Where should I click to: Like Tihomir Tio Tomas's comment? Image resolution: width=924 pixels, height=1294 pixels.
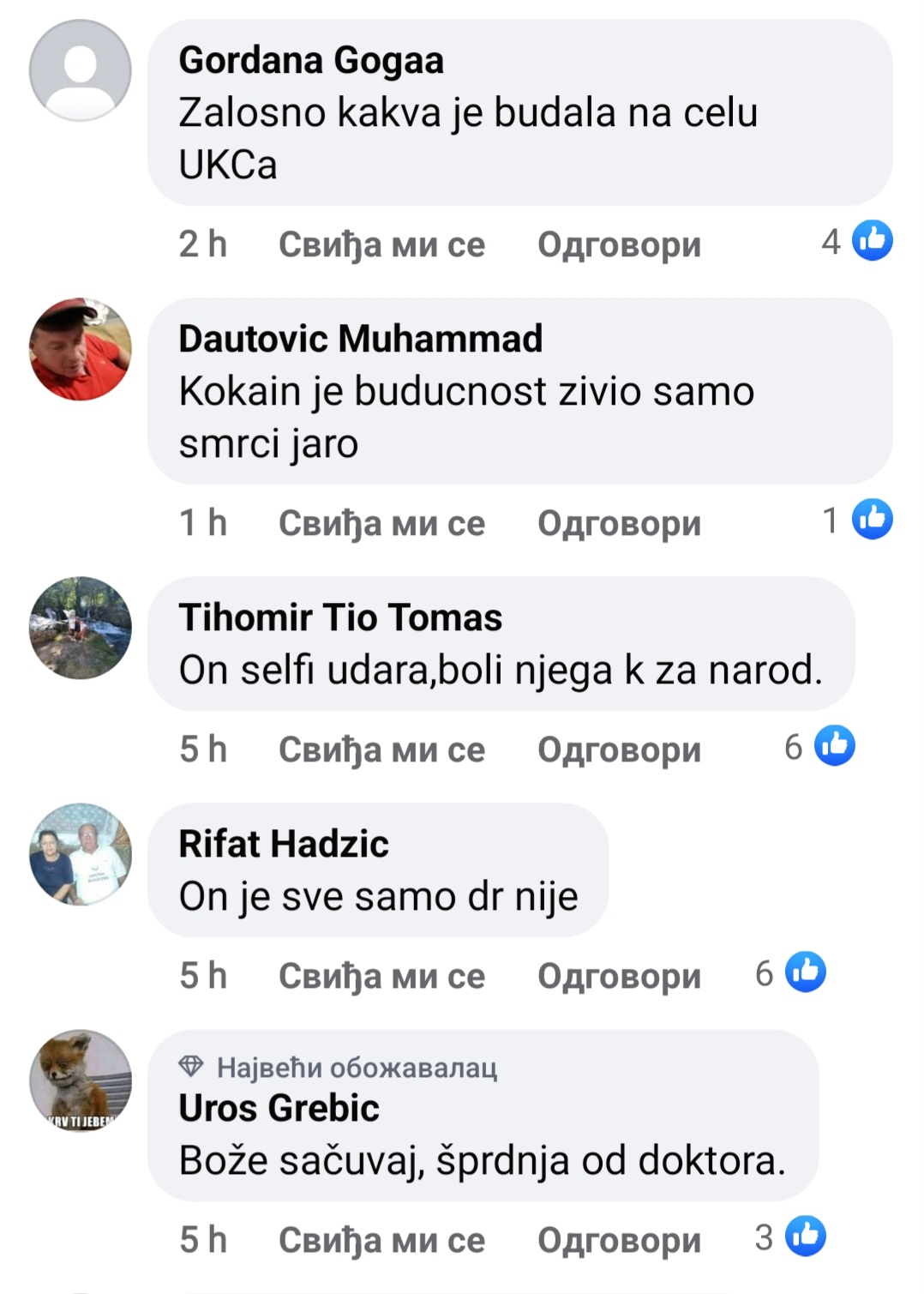pos(381,749)
